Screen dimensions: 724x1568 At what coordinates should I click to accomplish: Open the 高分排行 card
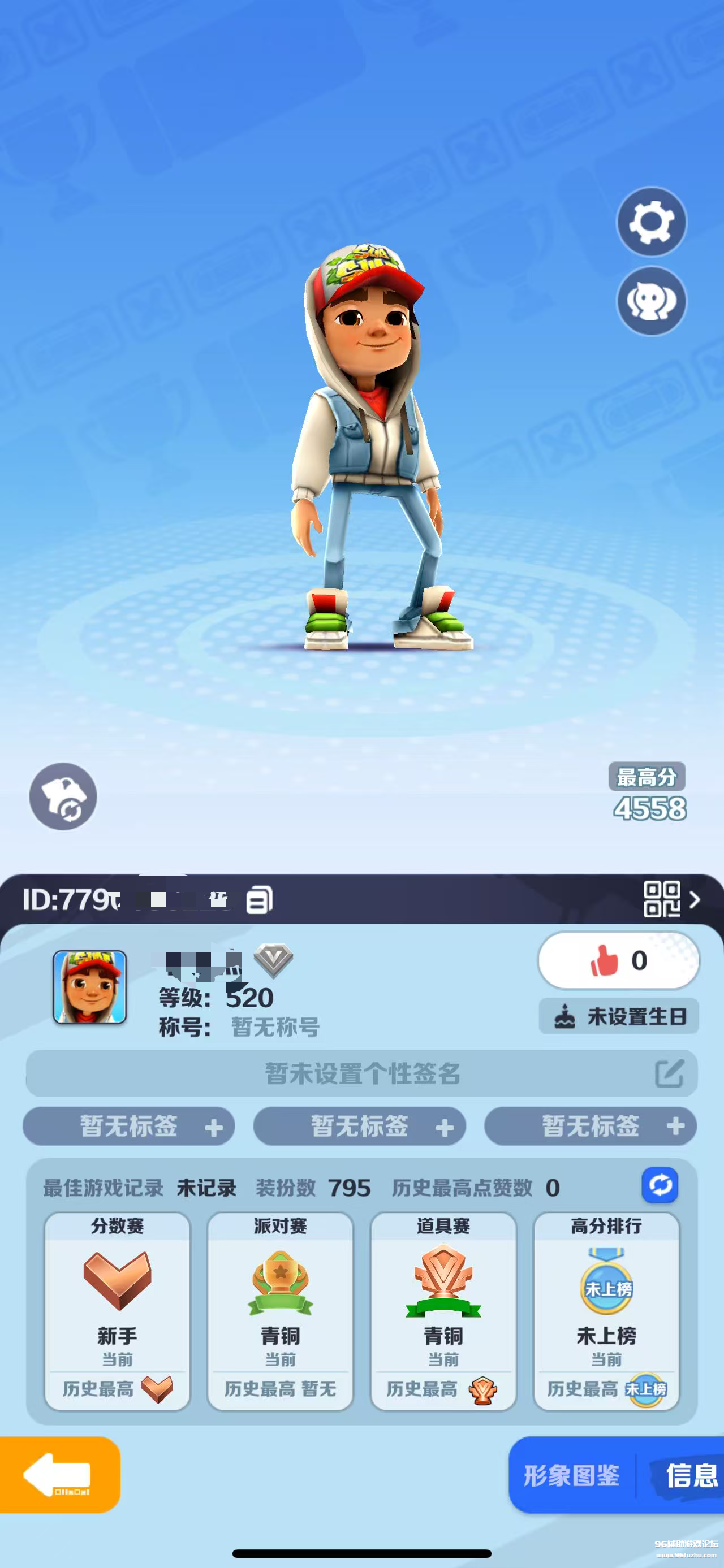tap(606, 1311)
